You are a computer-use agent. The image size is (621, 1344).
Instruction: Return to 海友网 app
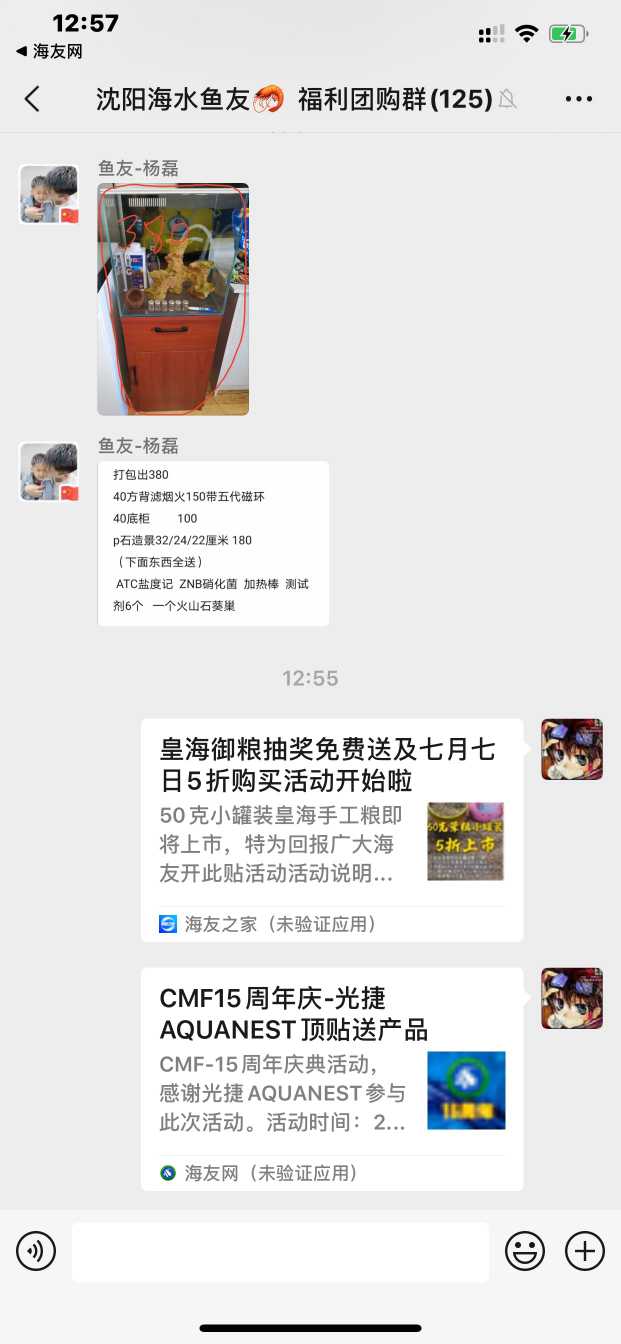49,51
